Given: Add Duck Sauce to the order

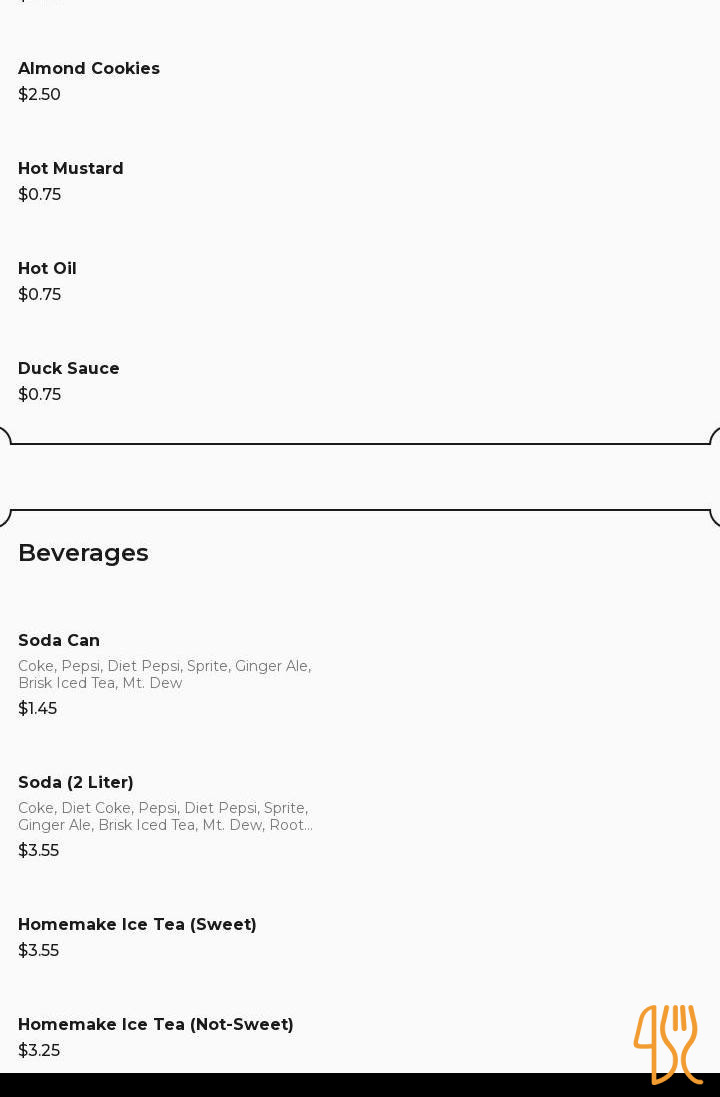Looking at the screenshot, I should coord(69,369).
